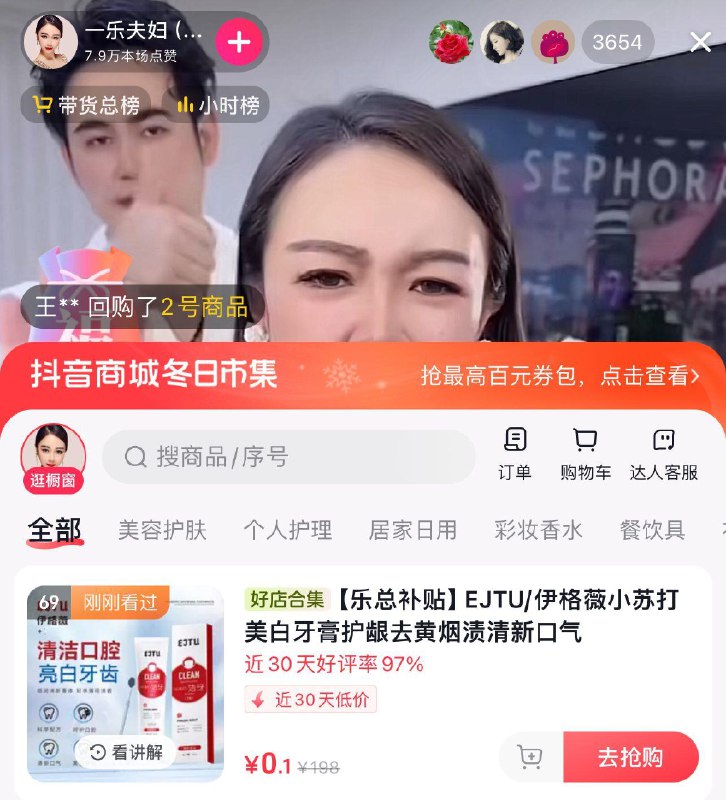Tap the rose gift icon at top
Image resolution: width=726 pixels, height=800 pixels.
[x=452, y=42]
